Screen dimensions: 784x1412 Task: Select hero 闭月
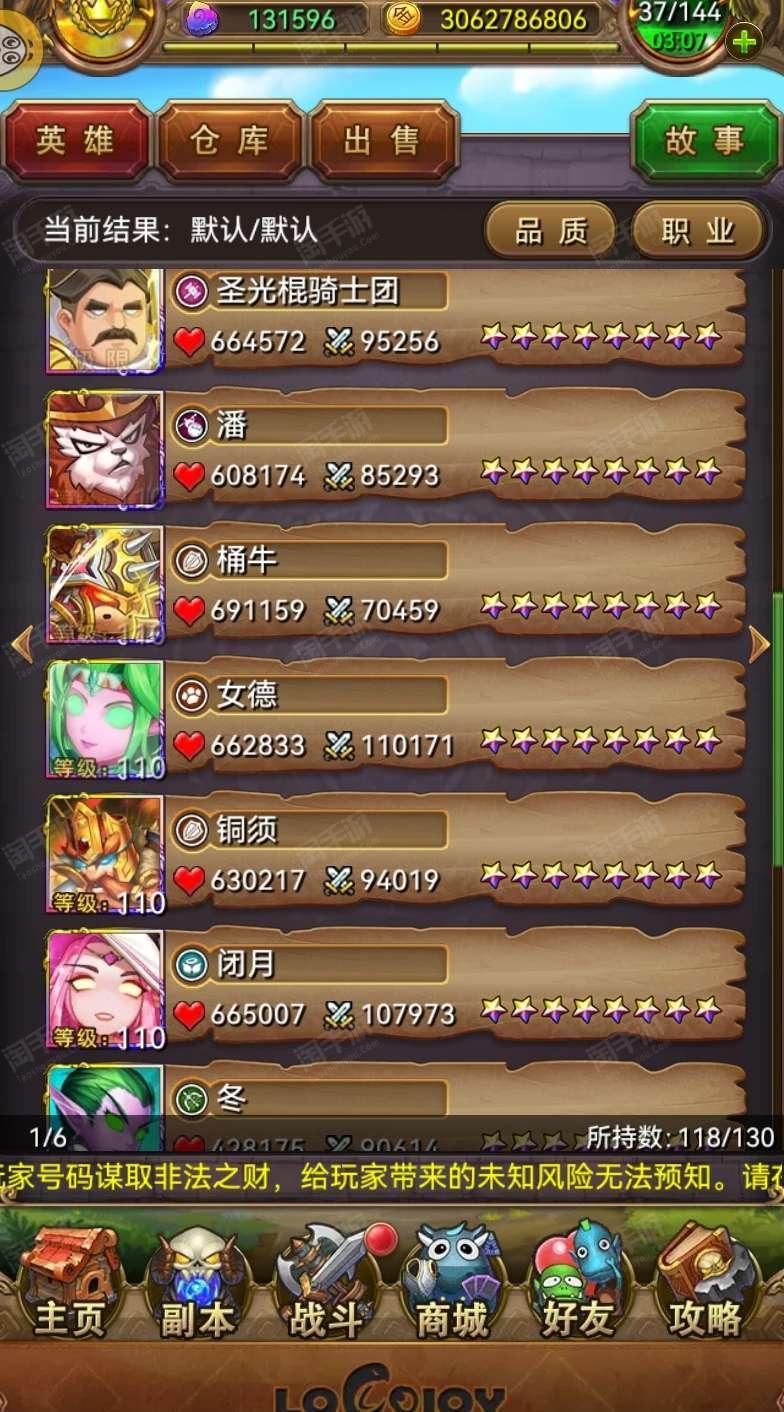coord(396,990)
